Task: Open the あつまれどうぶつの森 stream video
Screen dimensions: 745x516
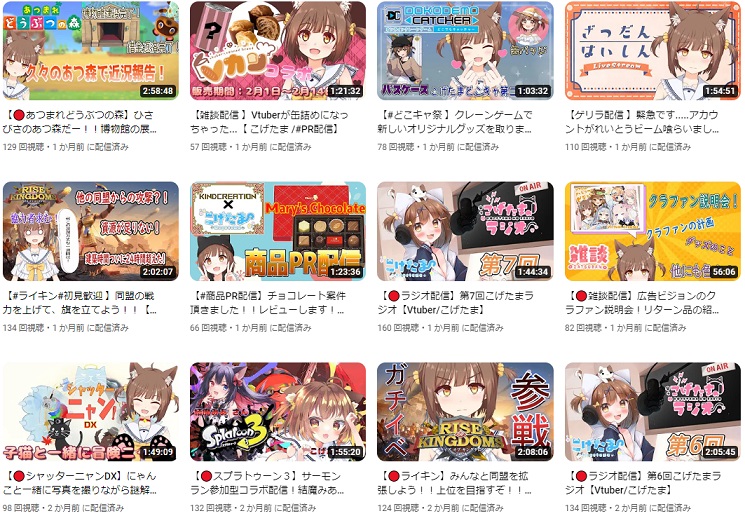Action: tap(91, 50)
